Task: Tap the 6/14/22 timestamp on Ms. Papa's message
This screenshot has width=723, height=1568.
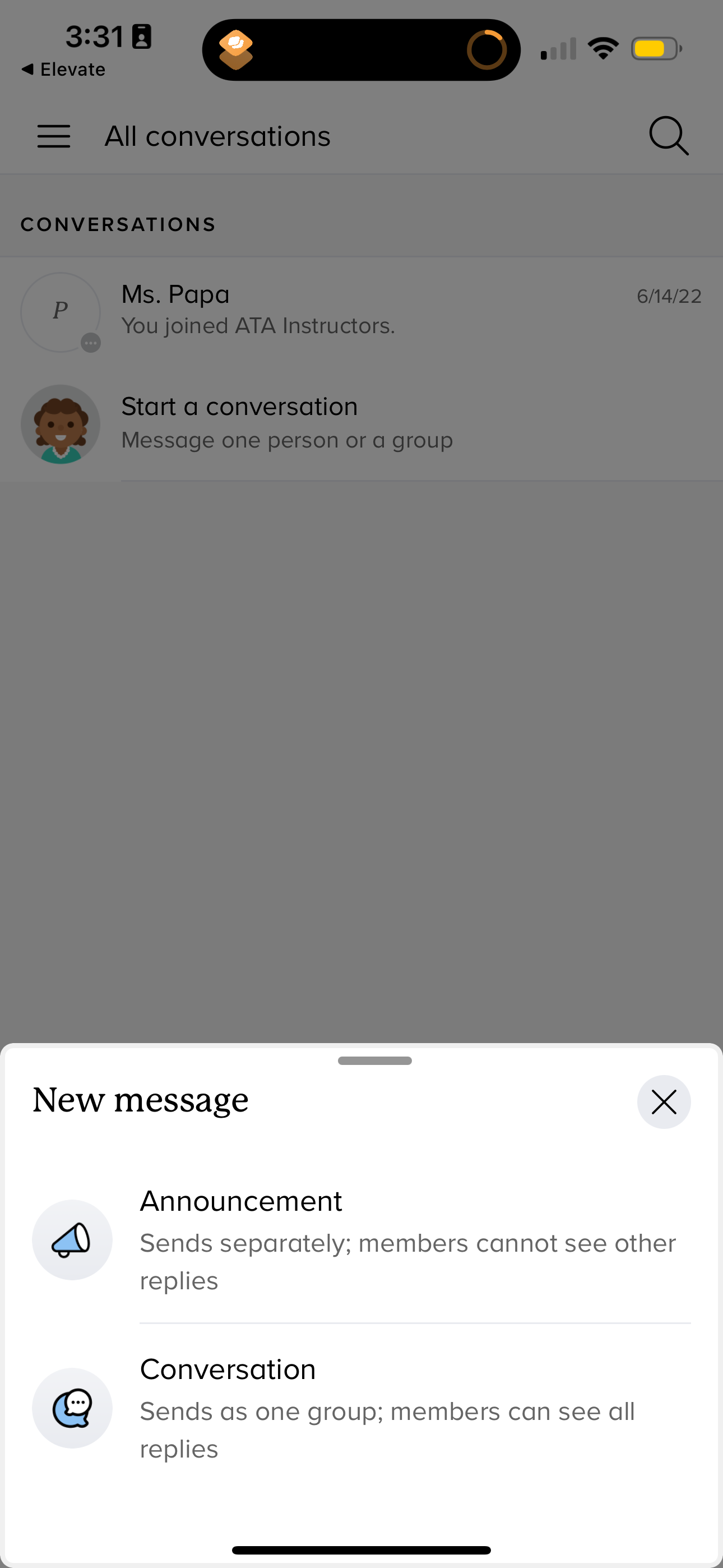Action: pyautogui.click(x=669, y=296)
